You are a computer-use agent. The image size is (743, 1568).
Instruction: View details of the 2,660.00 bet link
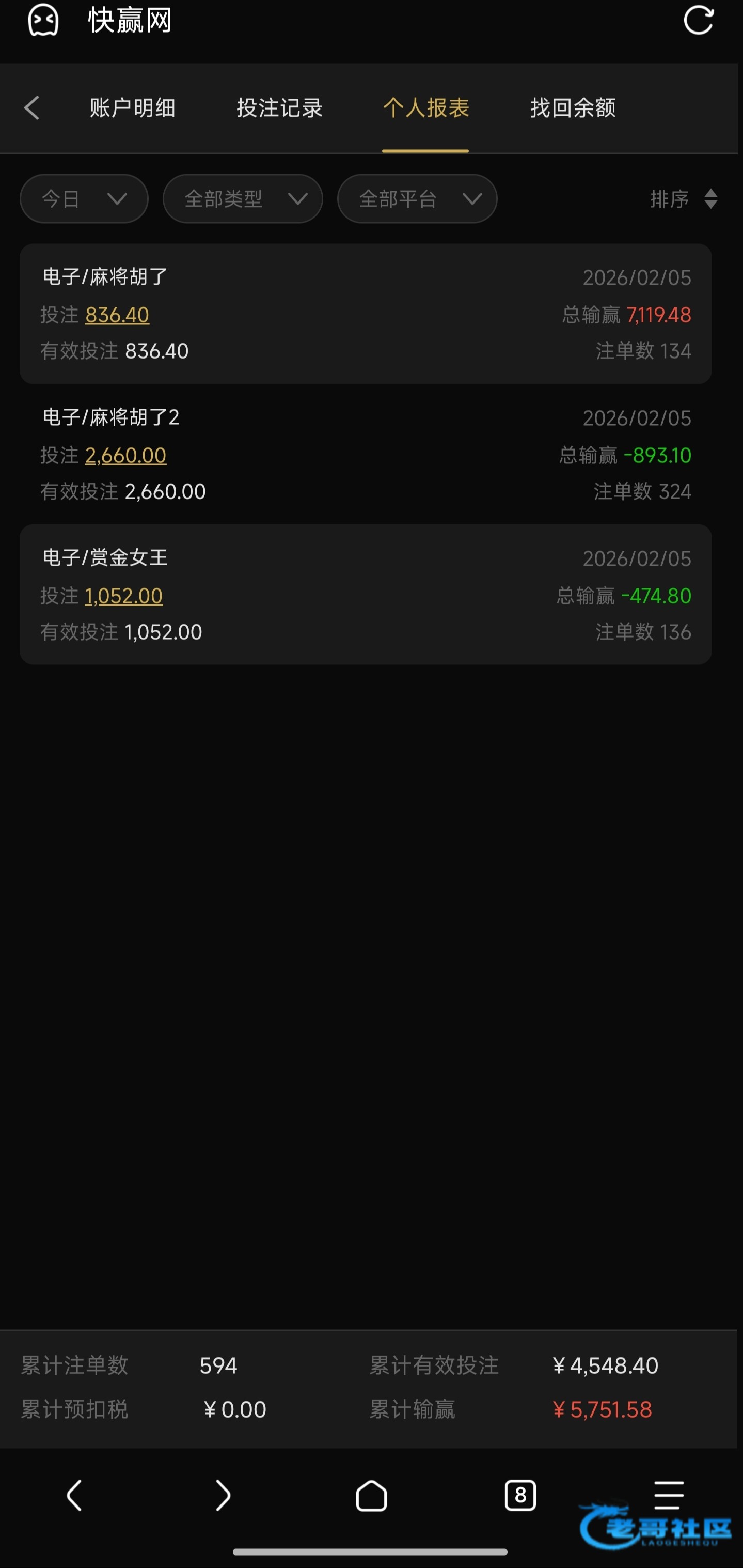click(126, 456)
